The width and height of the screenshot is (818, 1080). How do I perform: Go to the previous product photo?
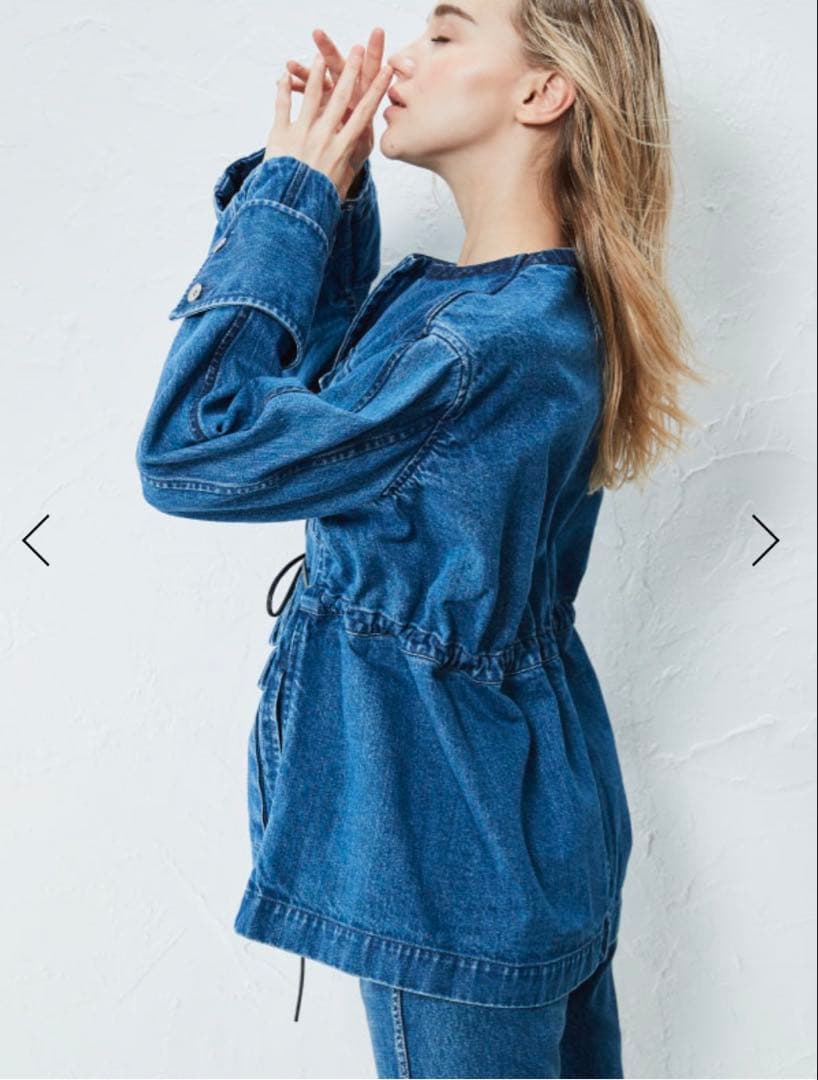(36, 540)
